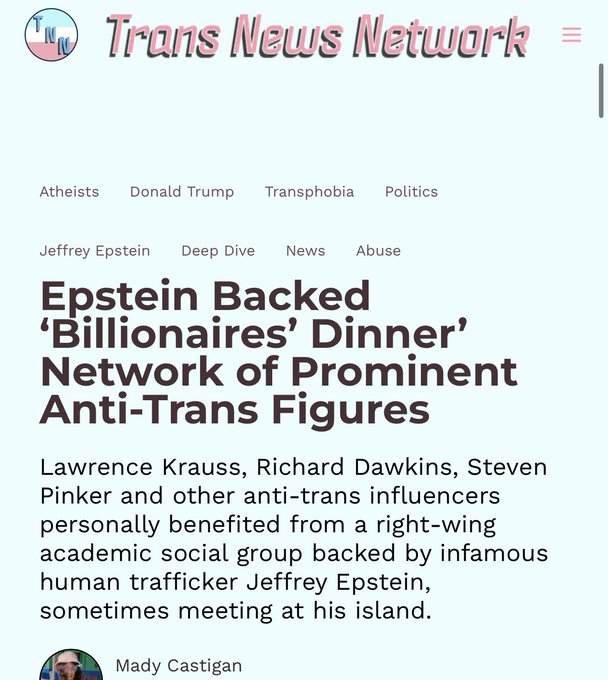Open the Abuse tag
The height and width of the screenshot is (680, 608).
pyautogui.click(x=378, y=251)
